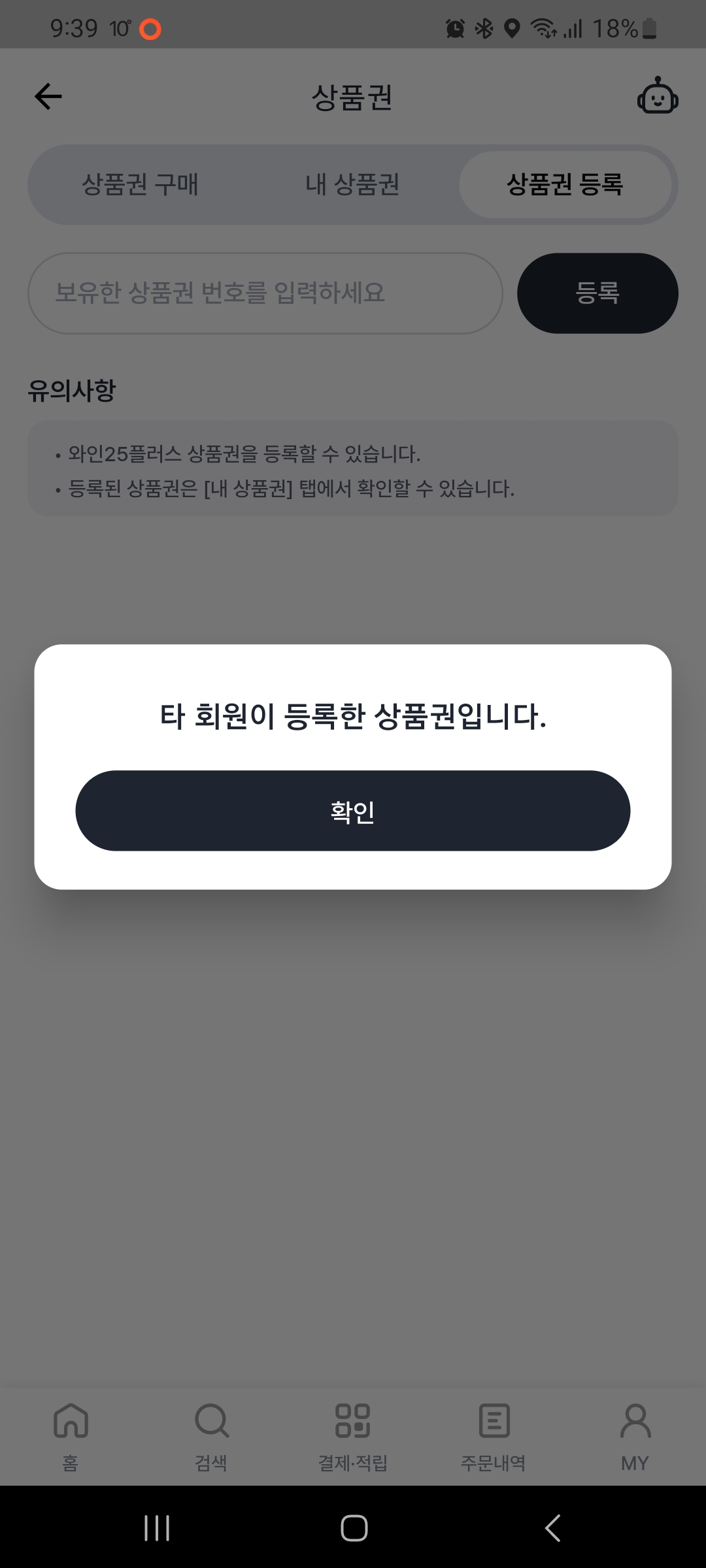Confirm the dialog with 확인
Viewport: 706px width, 1568px height.
(352, 811)
